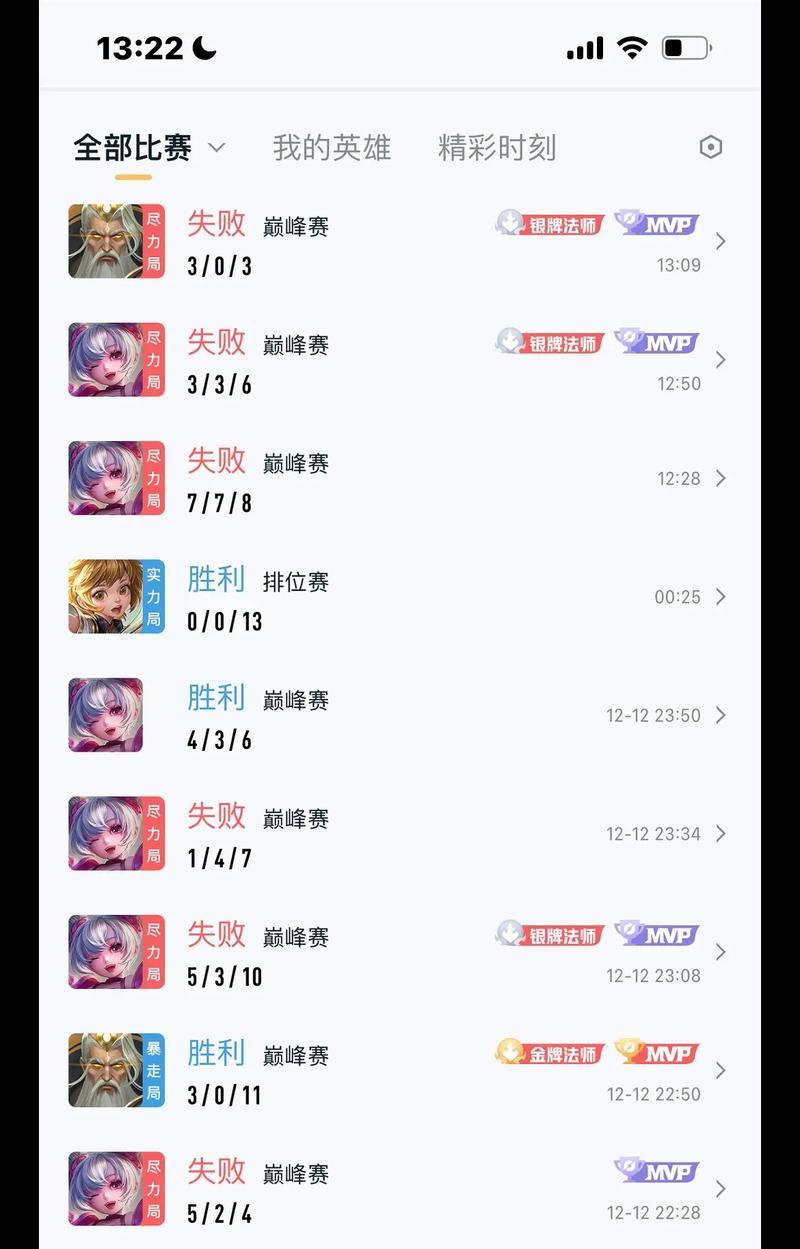Open the 12-12 23:08 match with 5/3/10

click(x=400, y=953)
